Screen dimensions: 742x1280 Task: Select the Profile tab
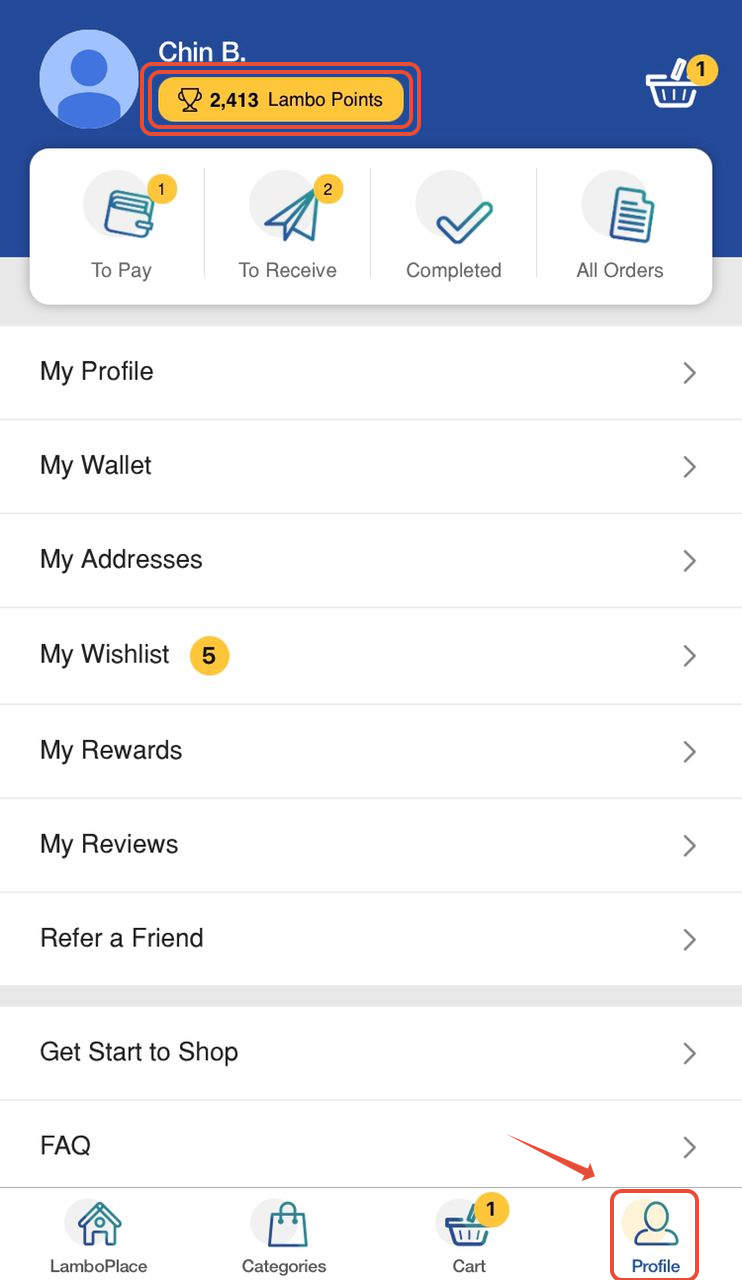(x=655, y=1236)
